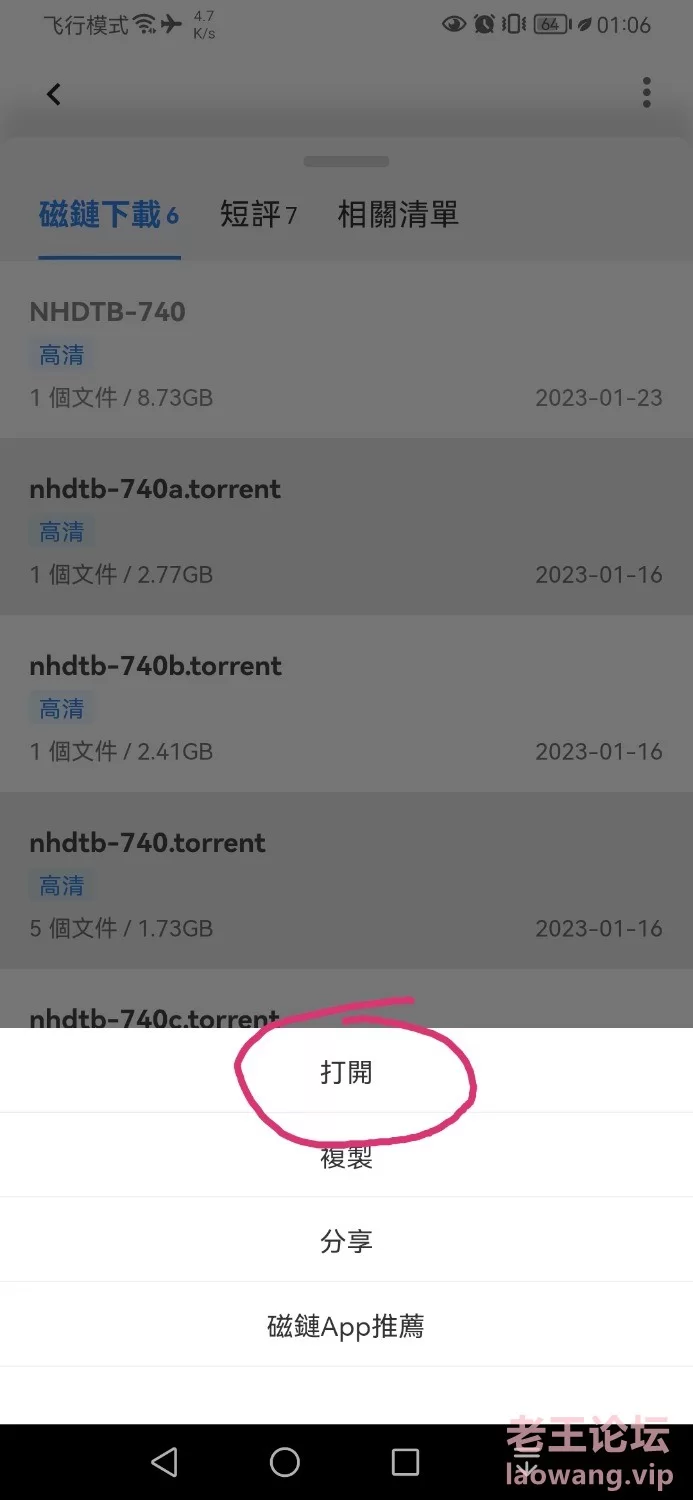693x1500 pixels.
Task: Open 磁鏈App推薦 recommendations
Action: click(x=346, y=1326)
